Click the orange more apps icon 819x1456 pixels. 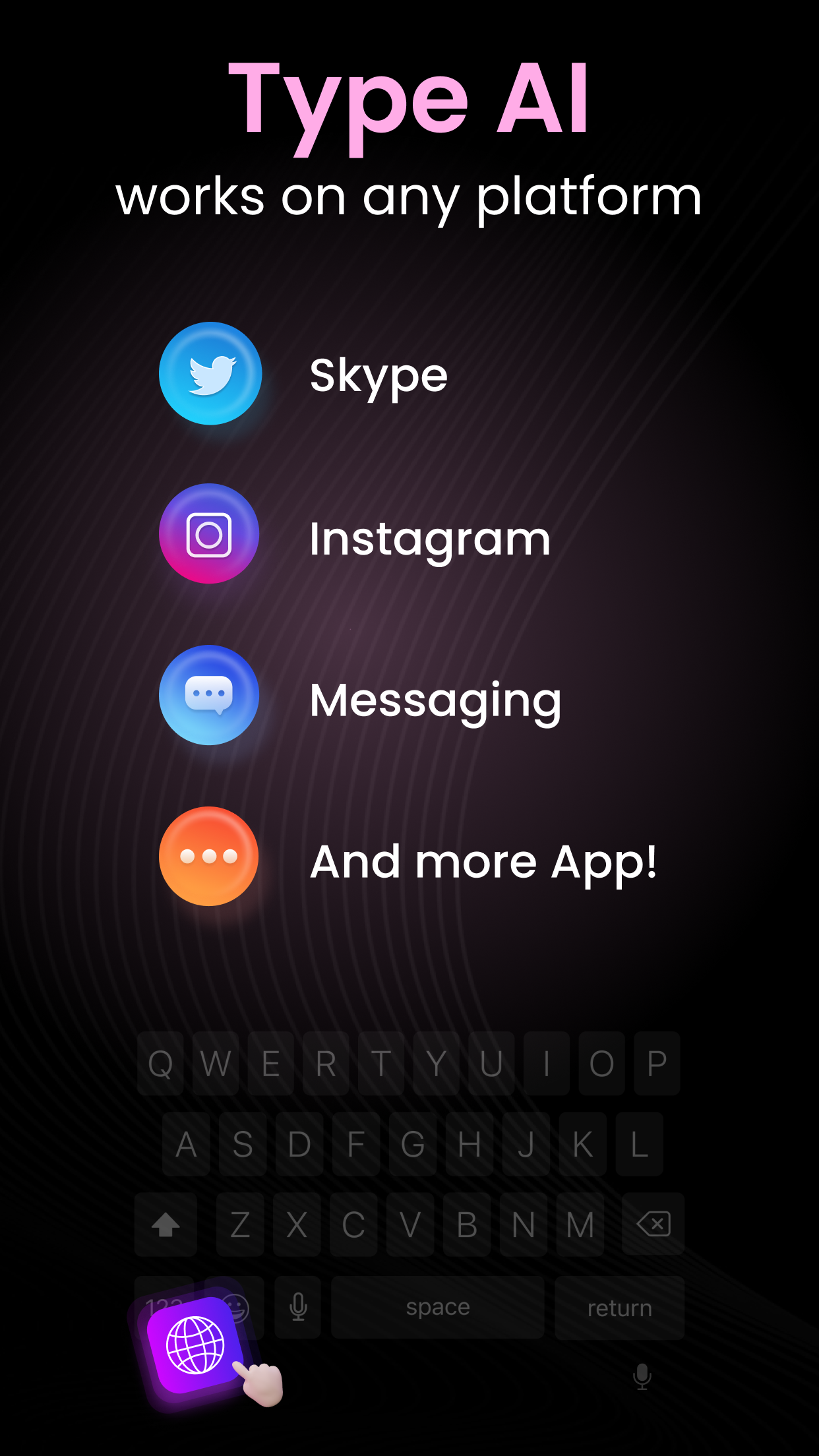[208, 856]
